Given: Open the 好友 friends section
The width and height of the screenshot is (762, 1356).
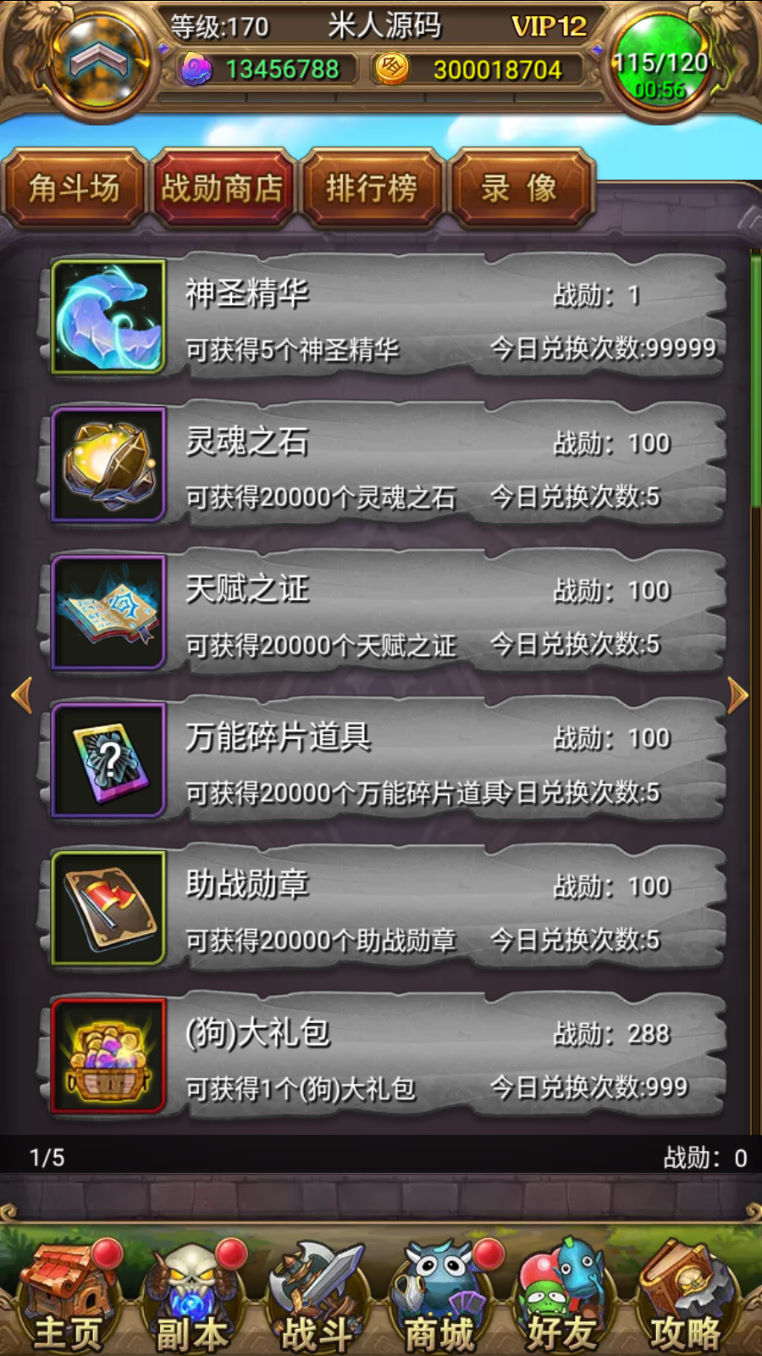Looking at the screenshot, I should [x=563, y=1295].
